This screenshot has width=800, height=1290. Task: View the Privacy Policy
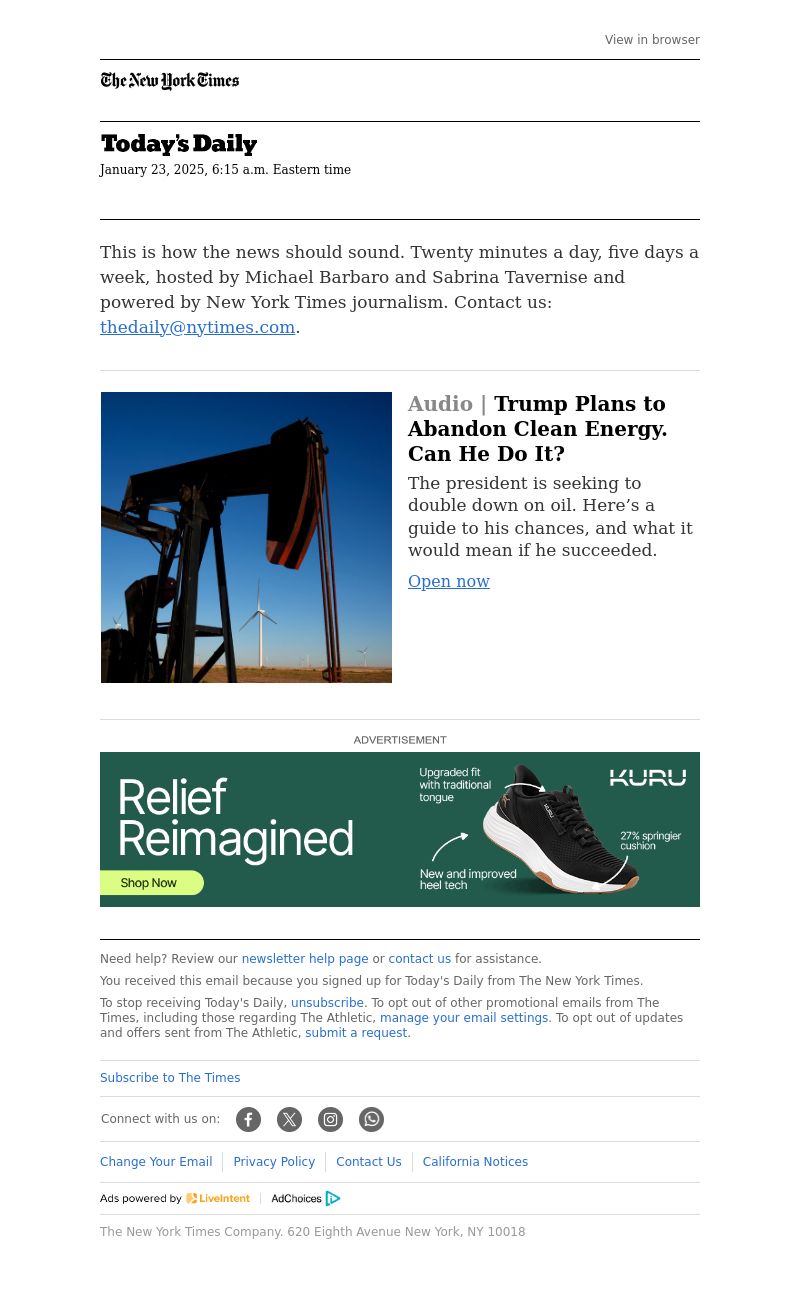pos(274,1162)
